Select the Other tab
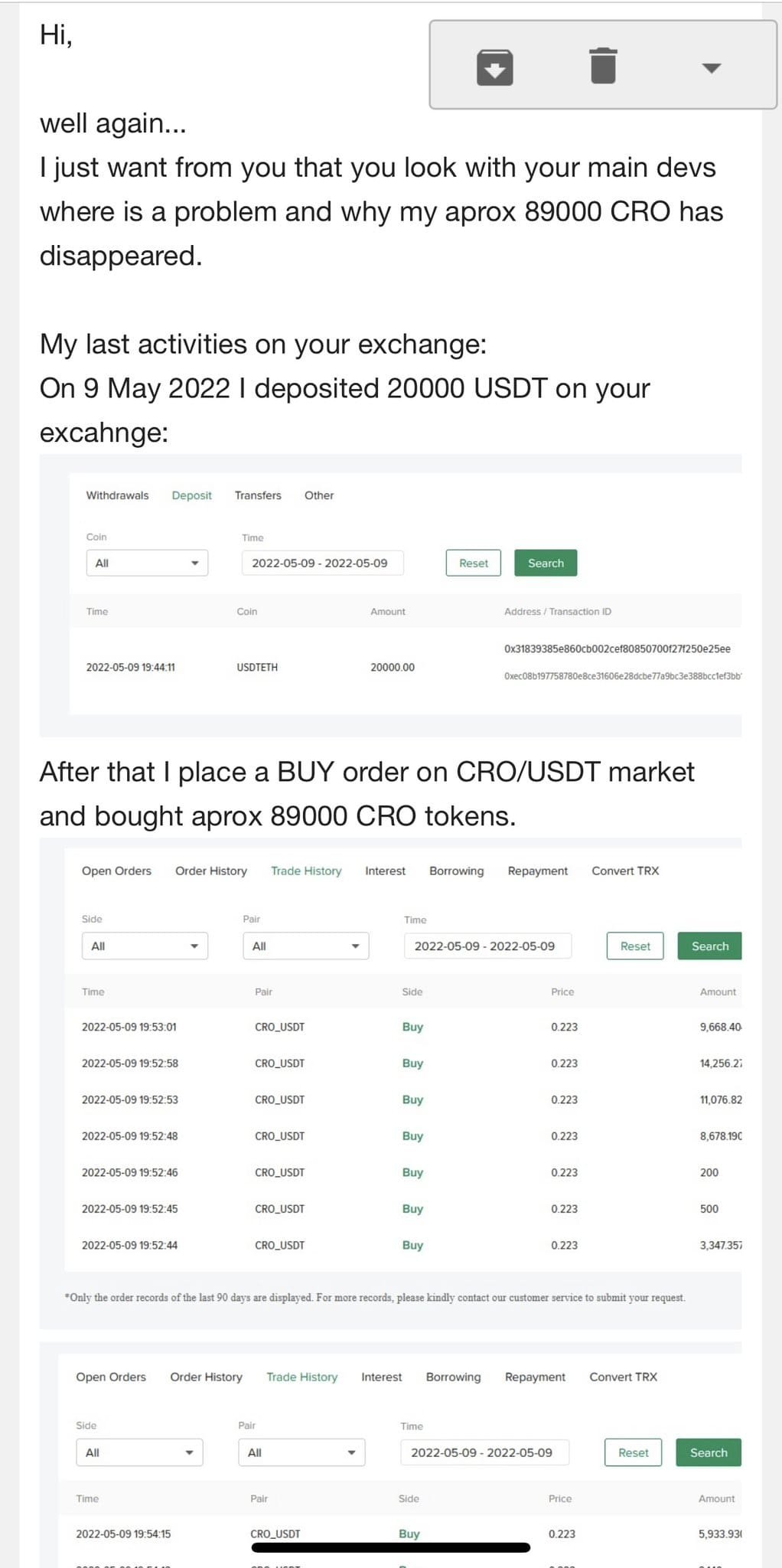The image size is (782, 1568). click(x=318, y=495)
